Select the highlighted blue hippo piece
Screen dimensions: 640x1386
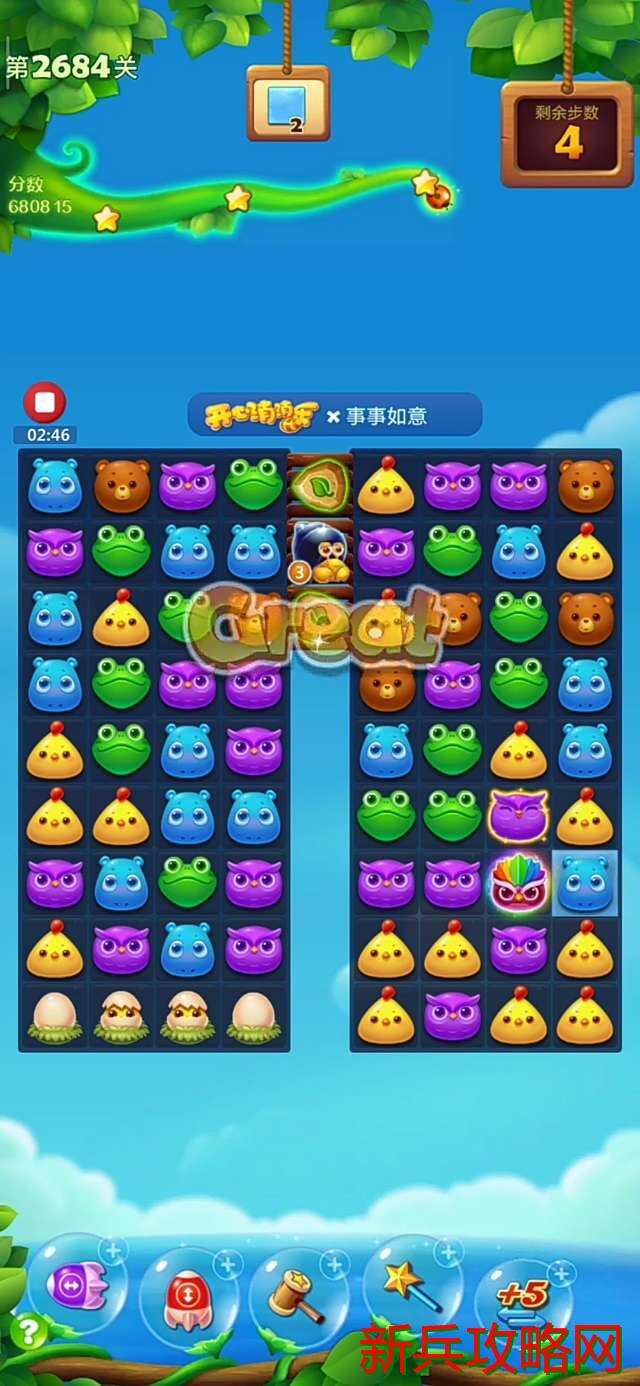coord(585,882)
